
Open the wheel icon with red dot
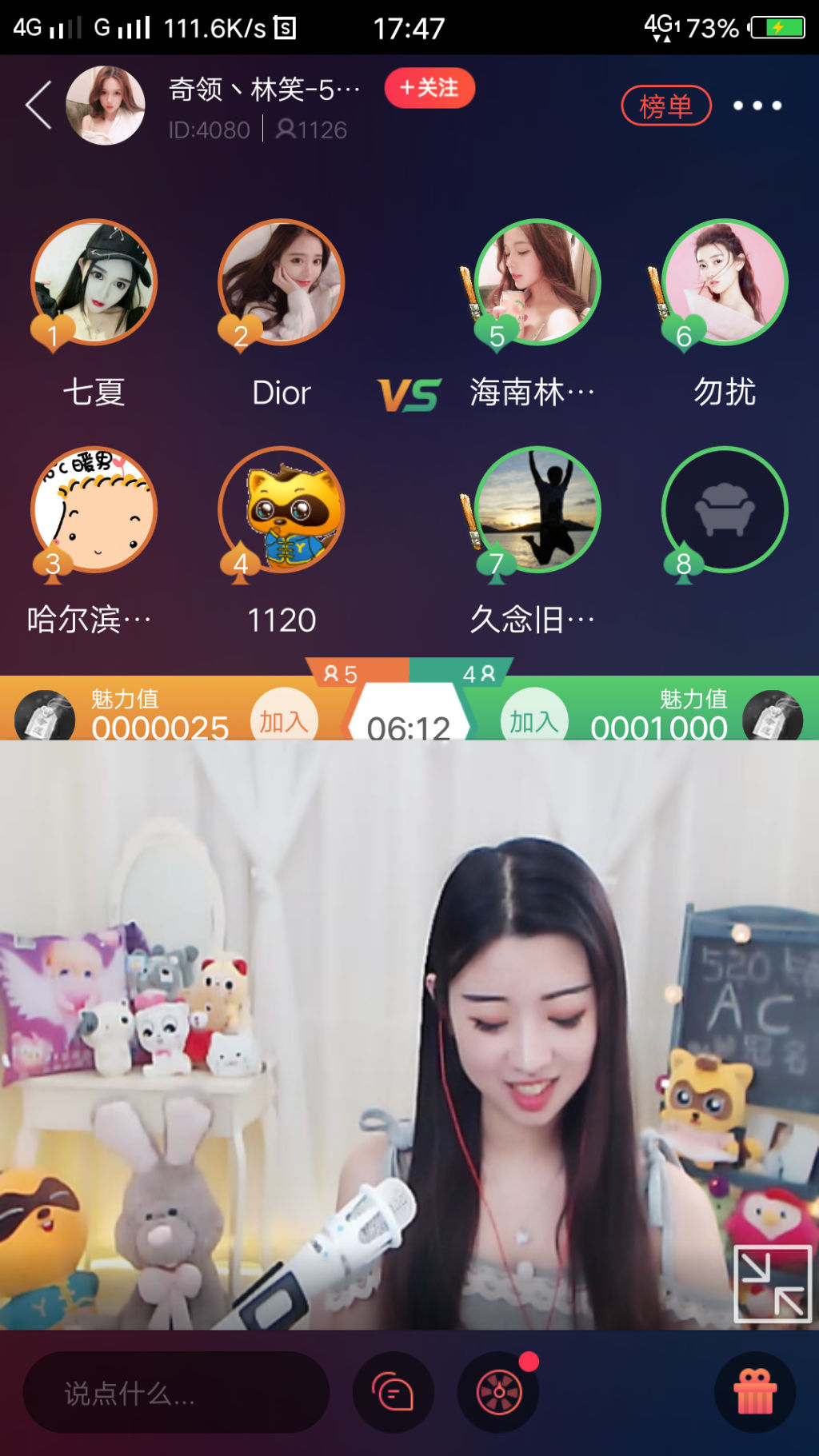(498, 1393)
